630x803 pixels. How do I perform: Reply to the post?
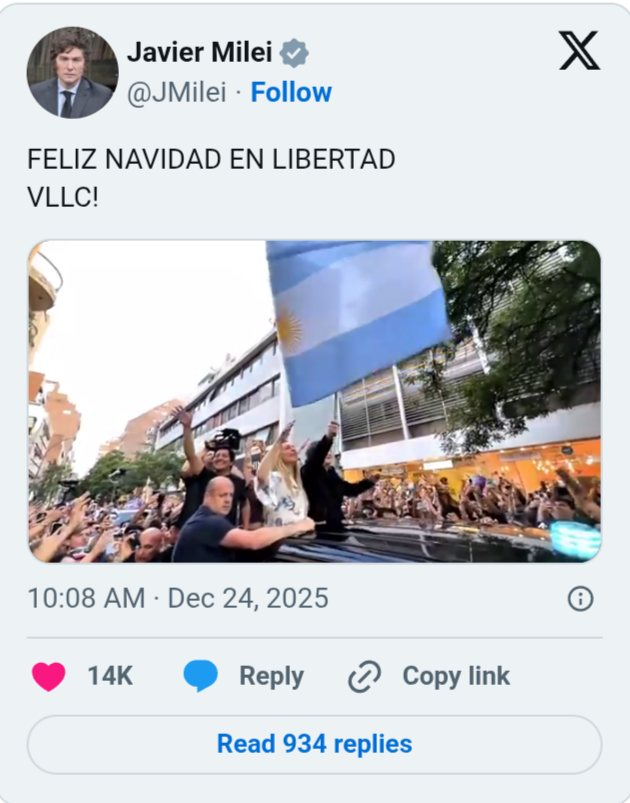click(244, 676)
